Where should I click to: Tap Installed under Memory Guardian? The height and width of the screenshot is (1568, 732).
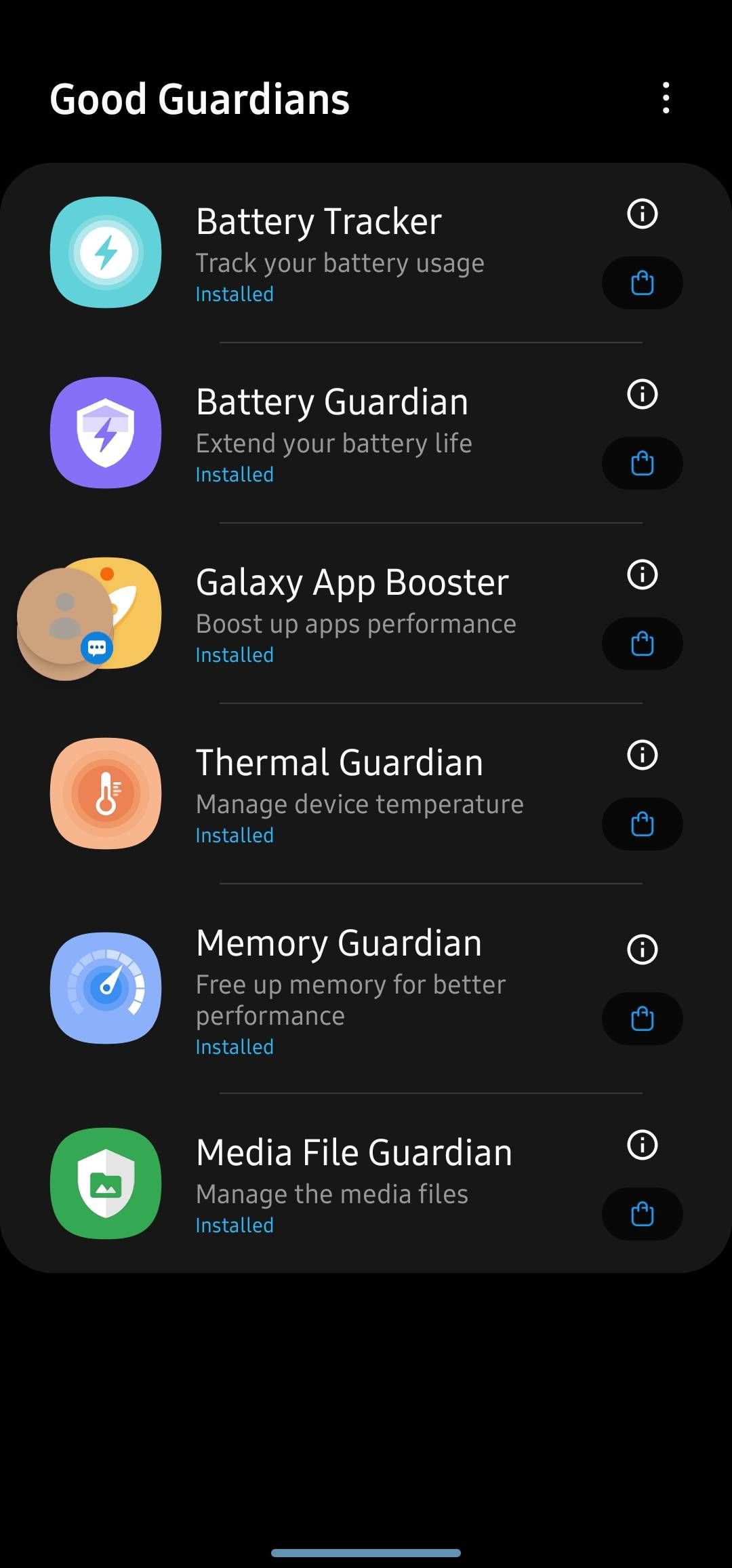pos(233,1046)
